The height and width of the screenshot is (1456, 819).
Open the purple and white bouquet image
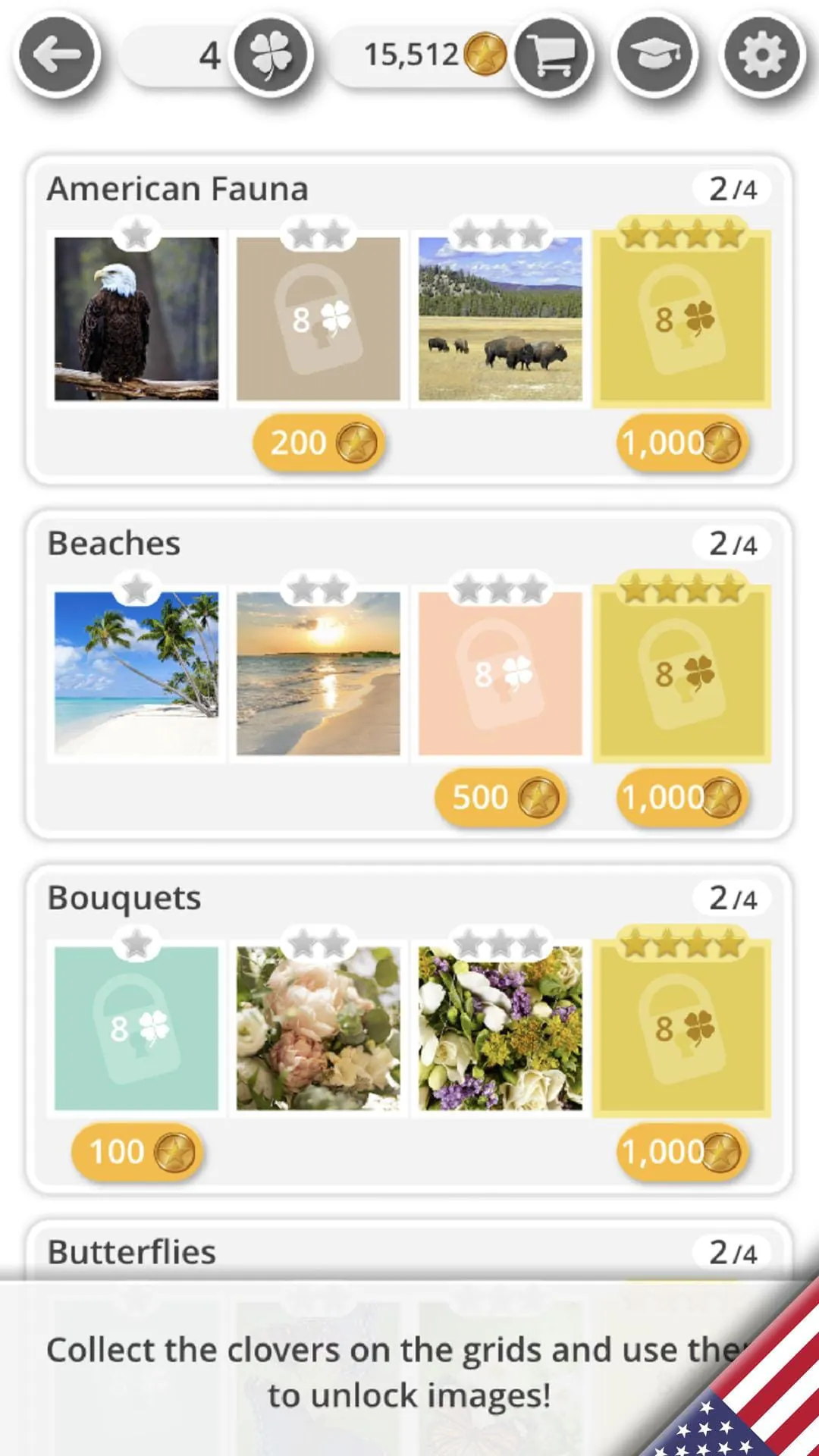click(x=500, y=1028)
